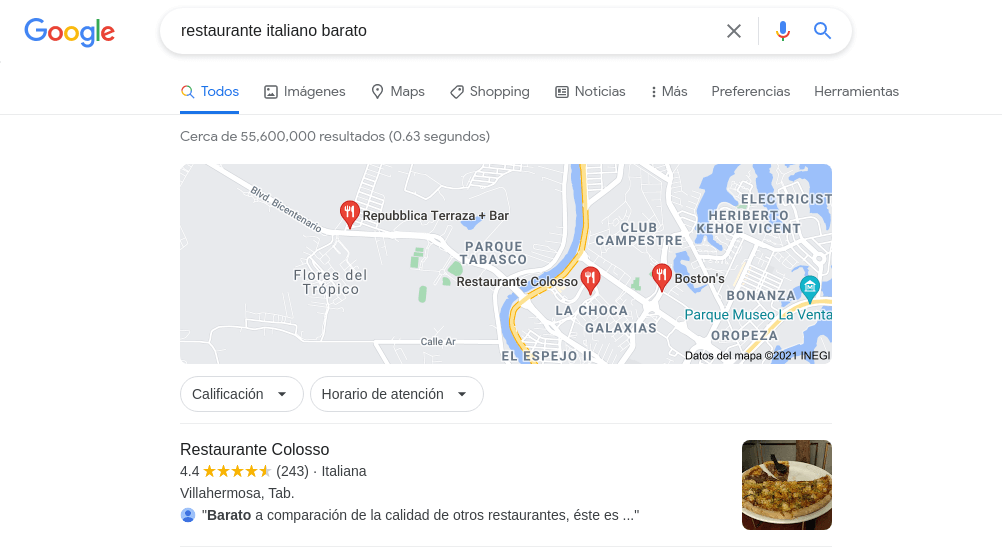Open the Shopping tab
The width and height of the screenshot is (1002, 549).
489,92
